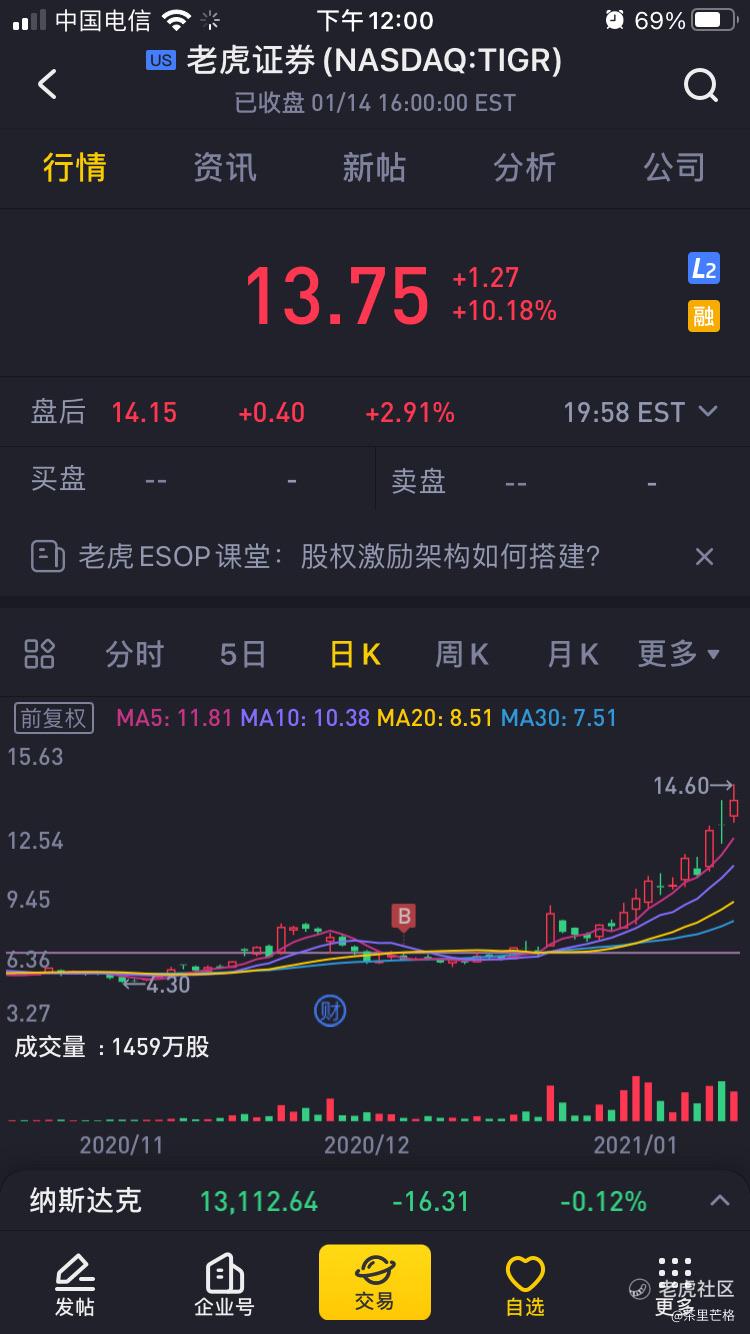The height and width of the screenshot is (1334, 750).
Task: Select the 月K chart
Action: [572, 654]
